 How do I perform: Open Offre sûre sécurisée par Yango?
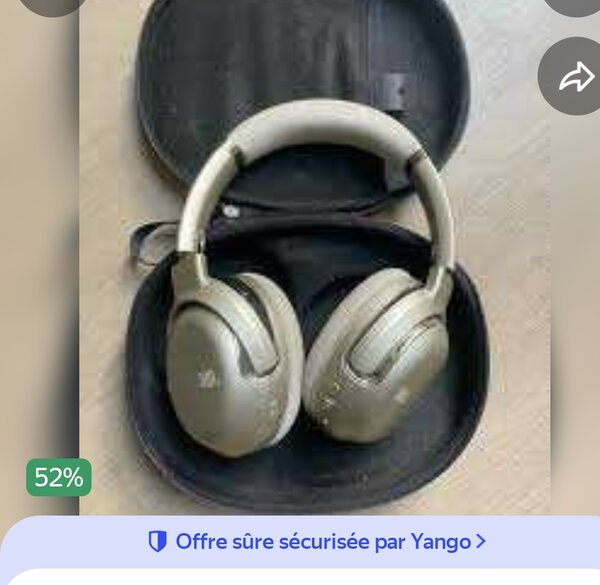(316, 541)
